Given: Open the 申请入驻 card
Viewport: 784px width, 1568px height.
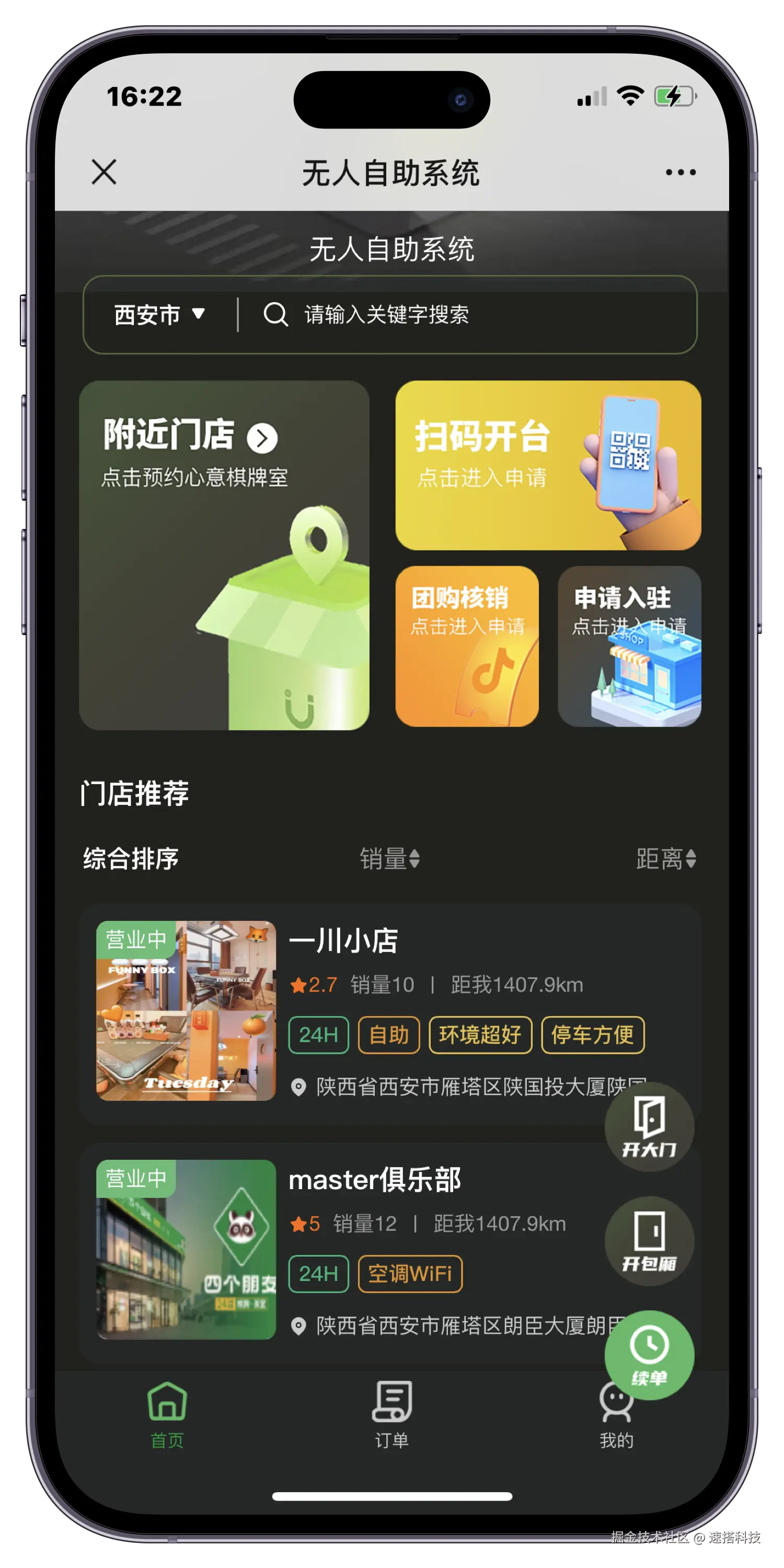Looking at the screenshot, I should [629, 646].
